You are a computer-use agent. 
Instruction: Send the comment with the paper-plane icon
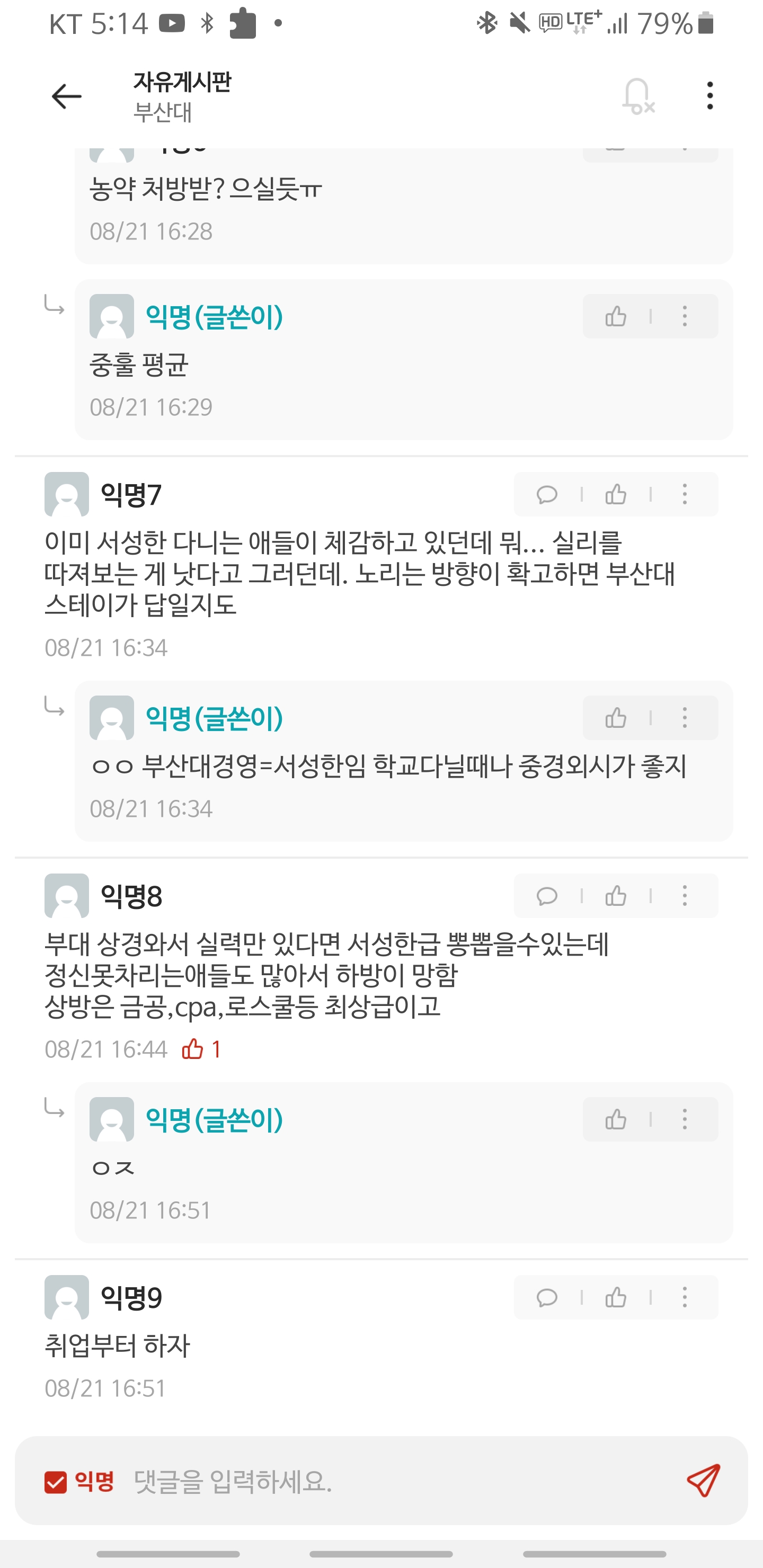click(x=703, y=1481)
